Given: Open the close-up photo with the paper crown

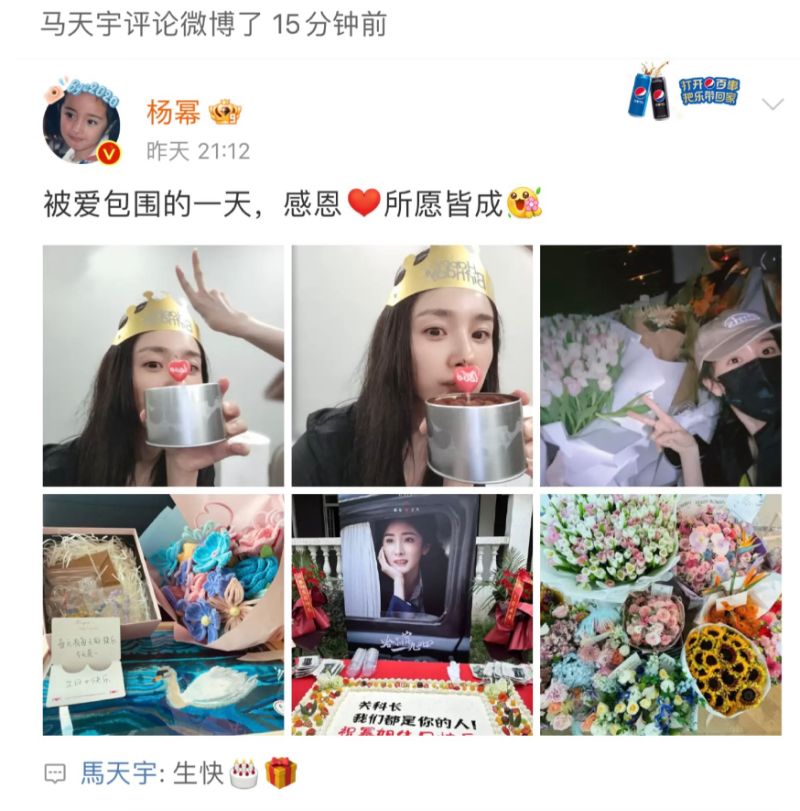Looking at the screenshot, I should coord(412,366).
